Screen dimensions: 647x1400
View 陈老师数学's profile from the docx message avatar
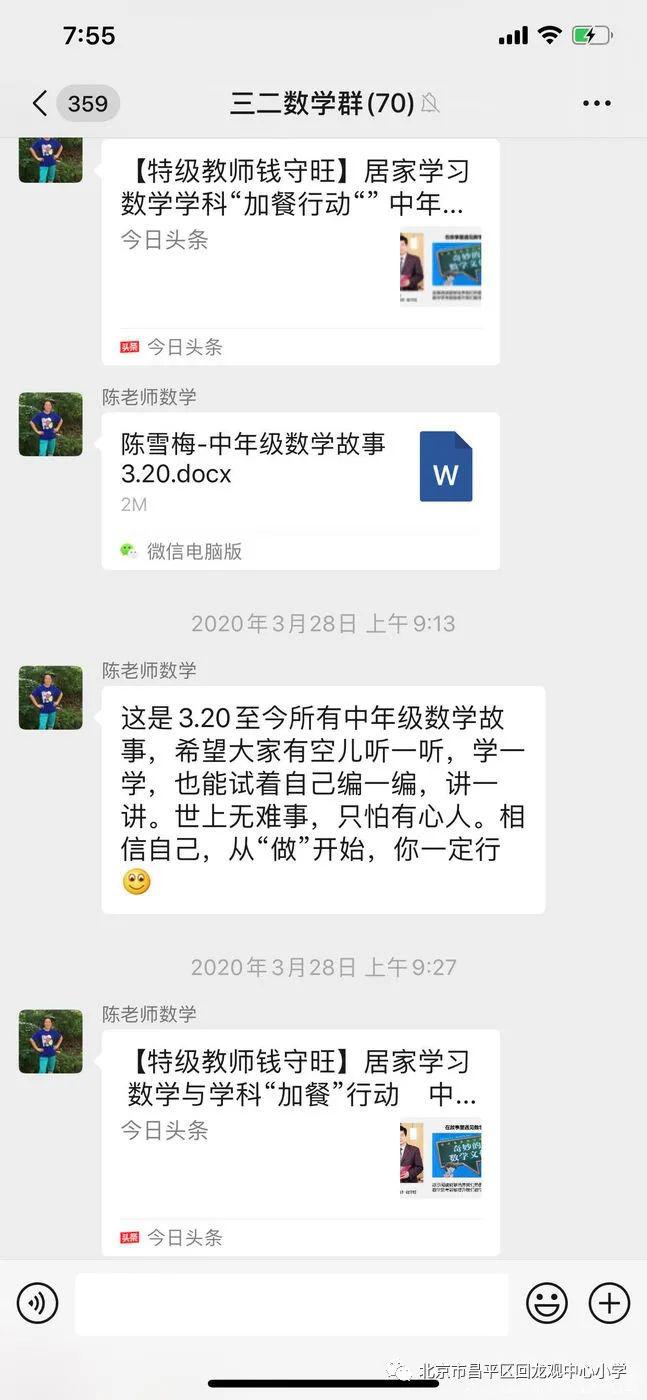(x=50, y=424)
